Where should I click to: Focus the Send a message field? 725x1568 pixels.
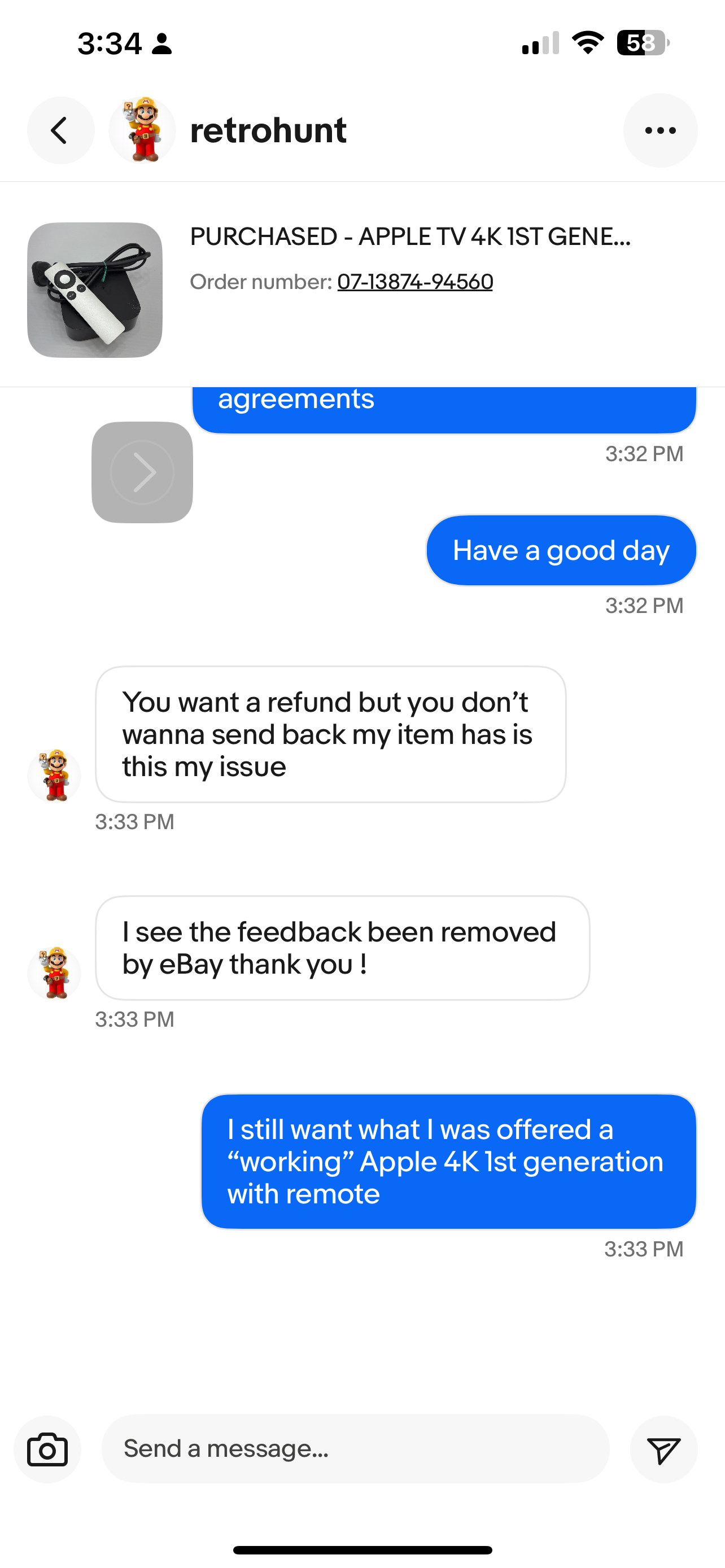pyautogui.click(x=355, y=1449)
